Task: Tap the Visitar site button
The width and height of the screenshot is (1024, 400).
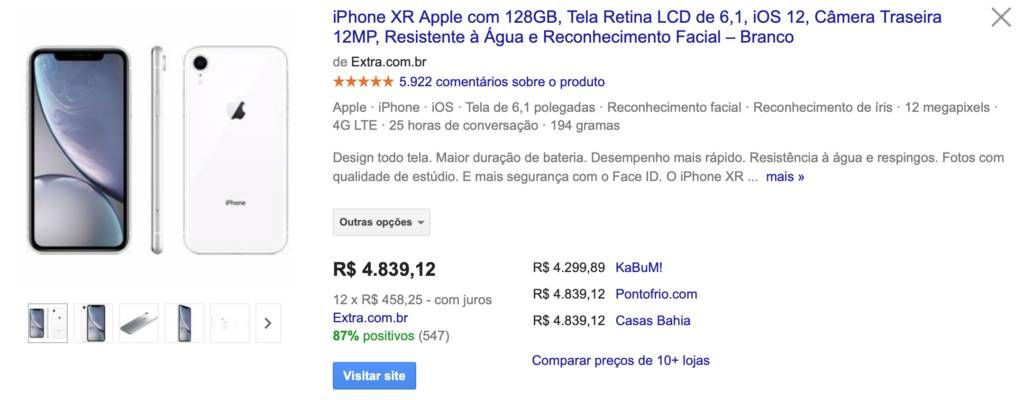Action: click(x=374, y=376)
